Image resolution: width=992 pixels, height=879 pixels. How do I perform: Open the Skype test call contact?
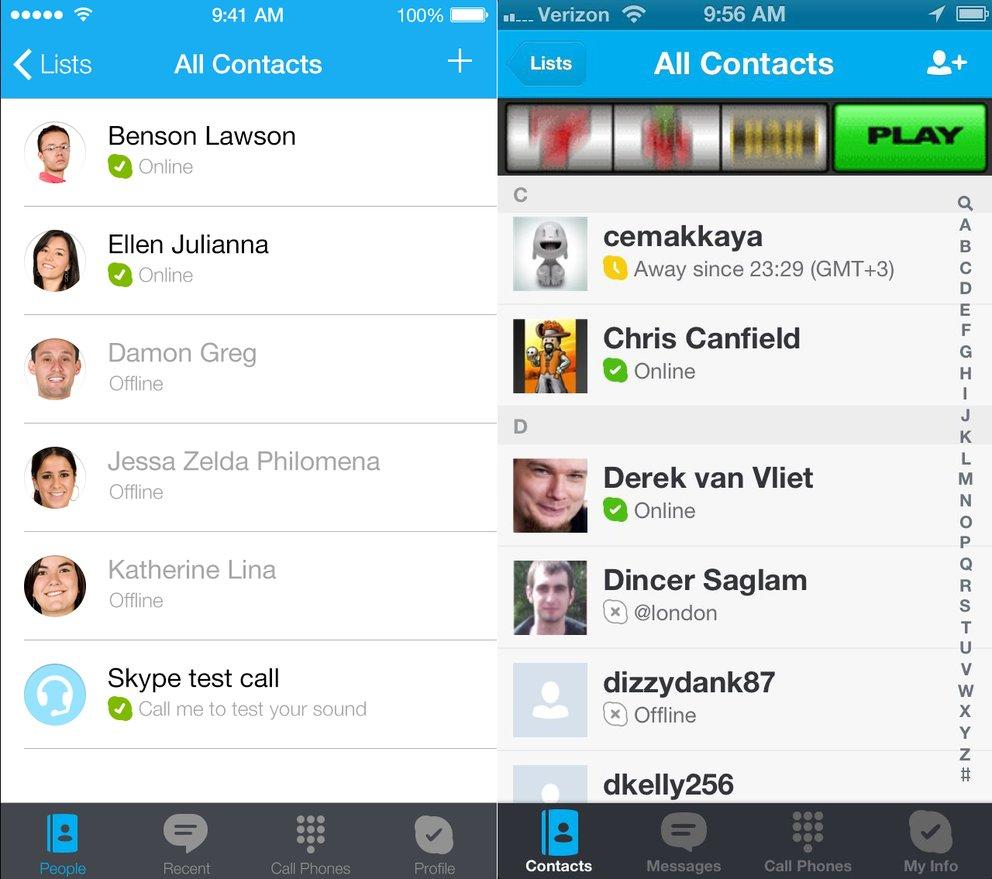click(250, 693)
